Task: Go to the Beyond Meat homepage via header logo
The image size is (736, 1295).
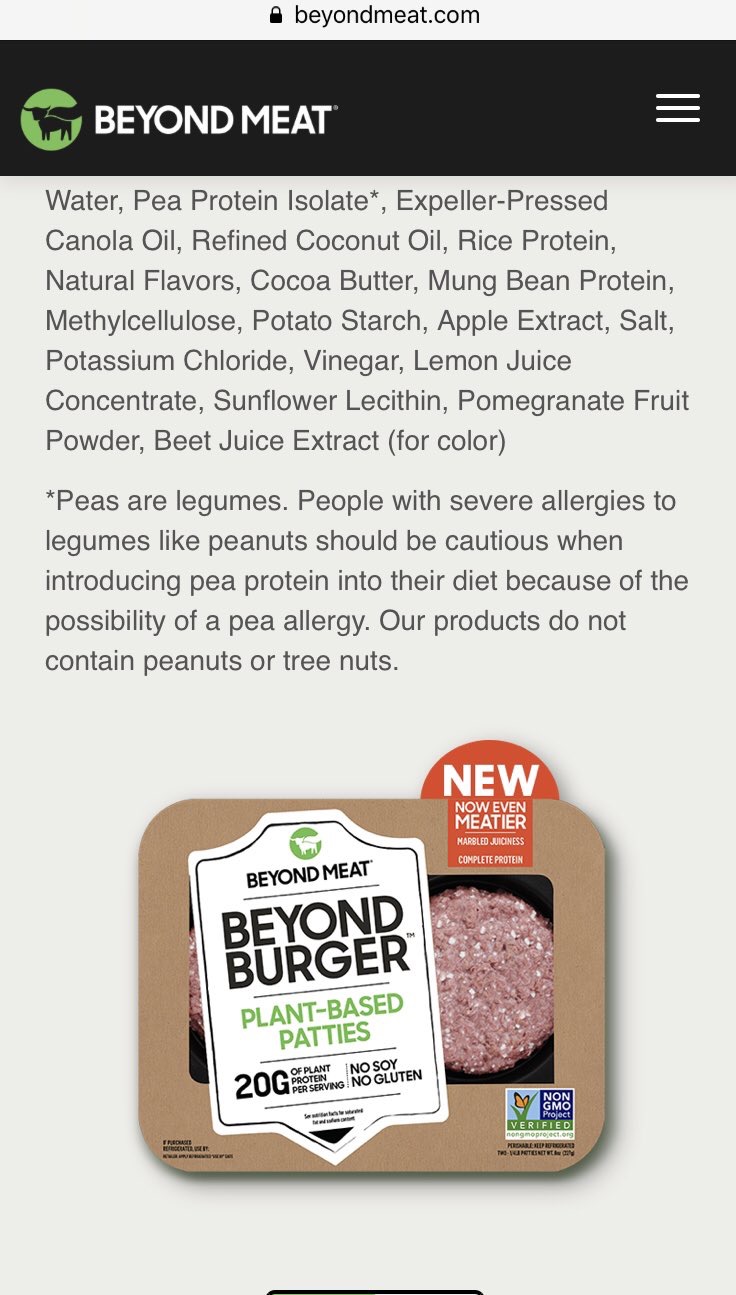Action: [x=178, y=120]
